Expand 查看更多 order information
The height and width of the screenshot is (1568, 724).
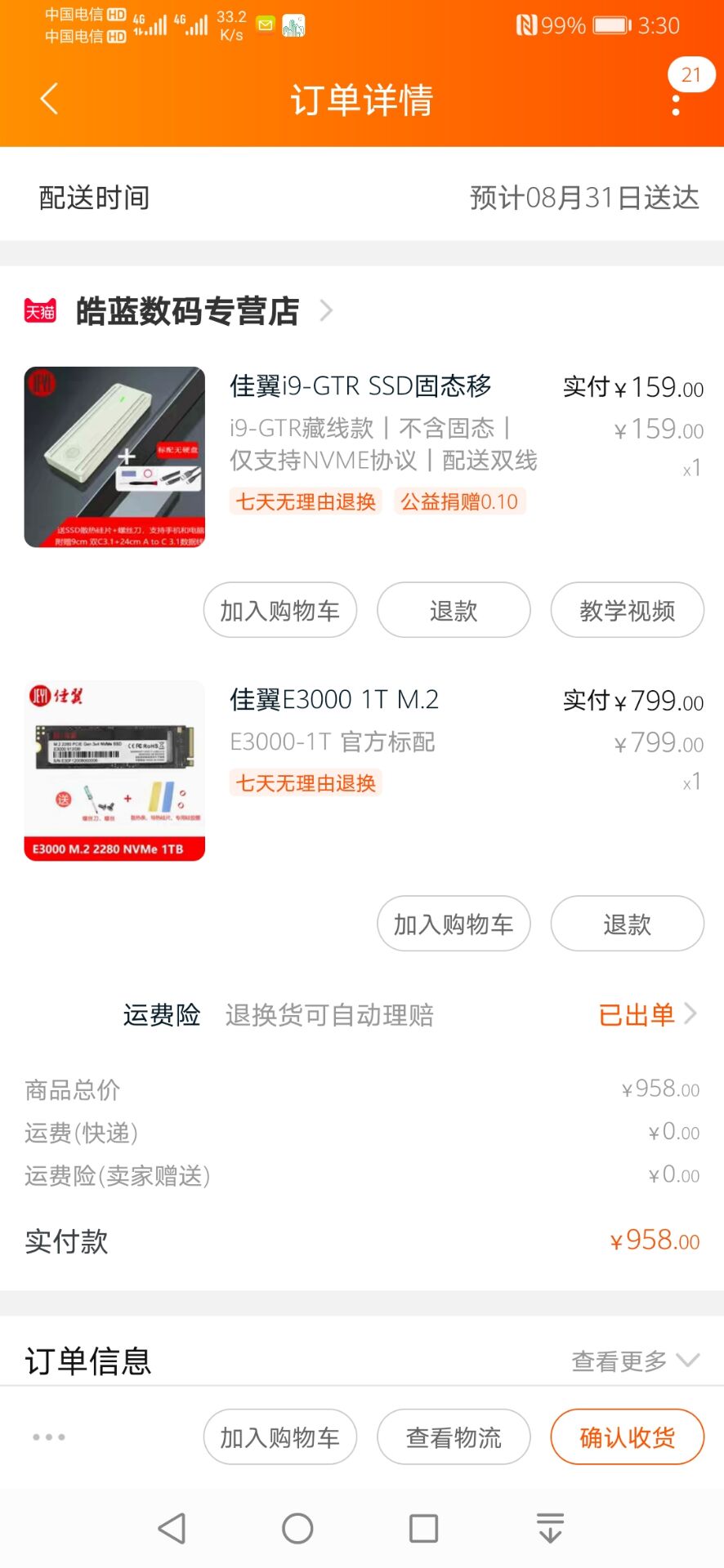[634, 1361]
